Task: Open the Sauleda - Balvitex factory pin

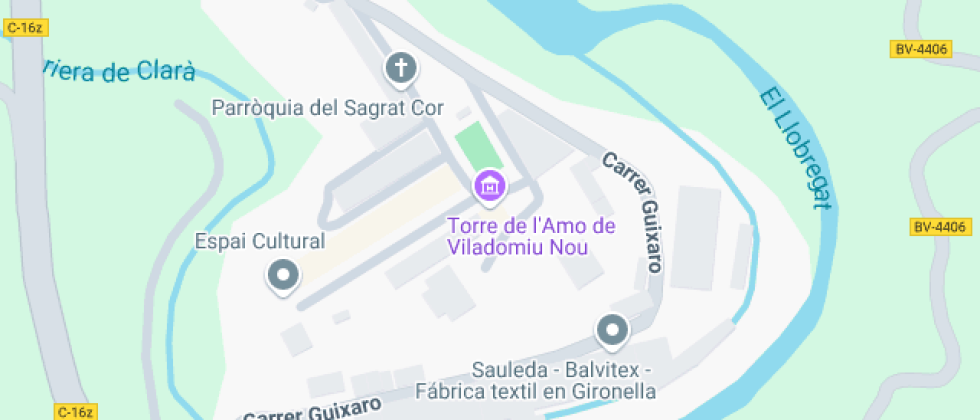Action: (612, 329)
